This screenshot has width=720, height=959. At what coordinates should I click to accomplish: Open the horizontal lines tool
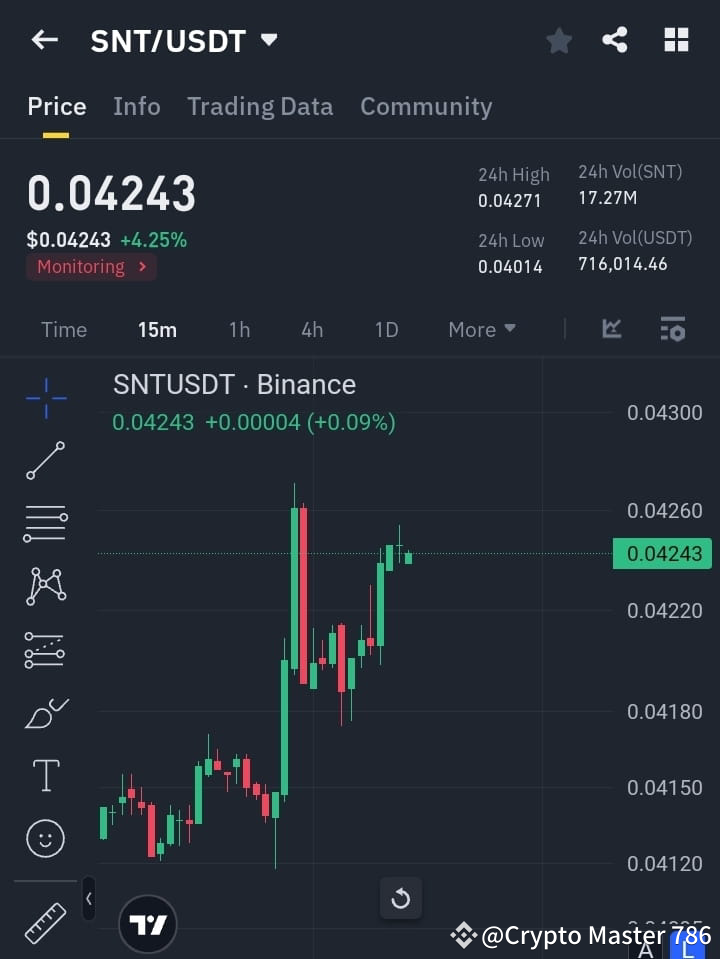[45, 524]
